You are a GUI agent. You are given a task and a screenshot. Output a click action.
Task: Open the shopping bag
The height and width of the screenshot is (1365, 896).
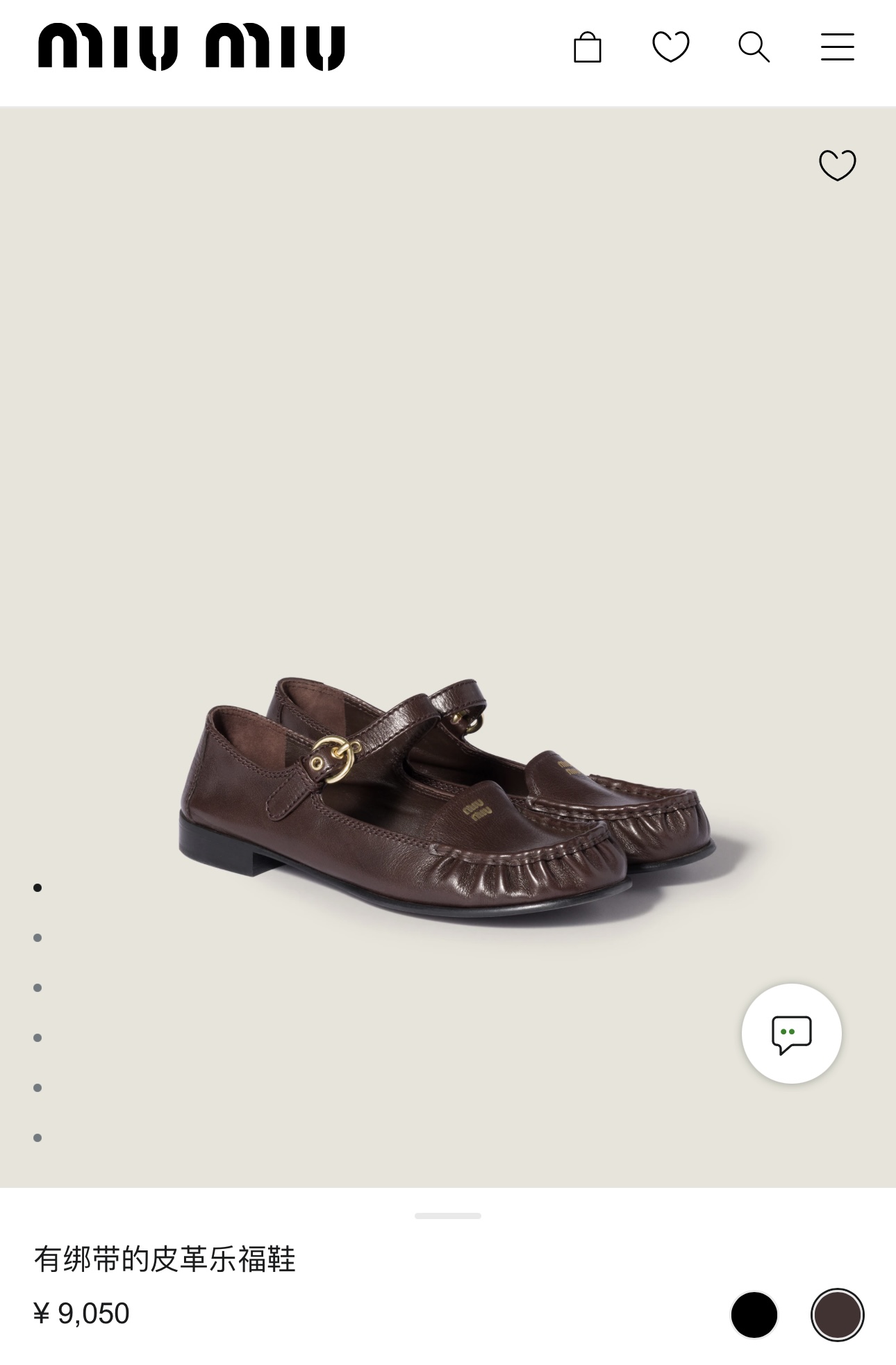587,47
